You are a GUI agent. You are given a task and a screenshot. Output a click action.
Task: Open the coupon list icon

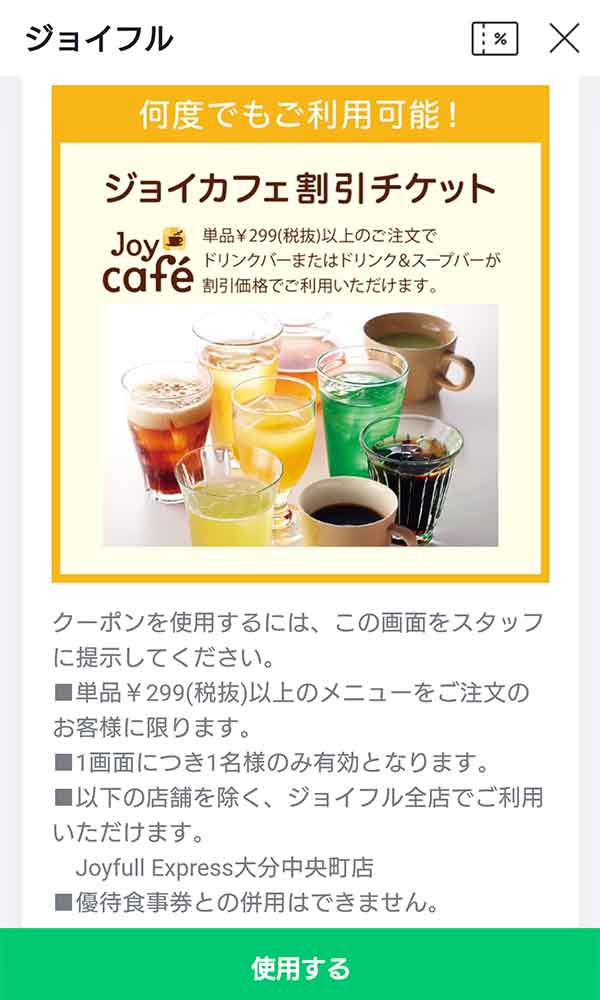tap(494, 38)
